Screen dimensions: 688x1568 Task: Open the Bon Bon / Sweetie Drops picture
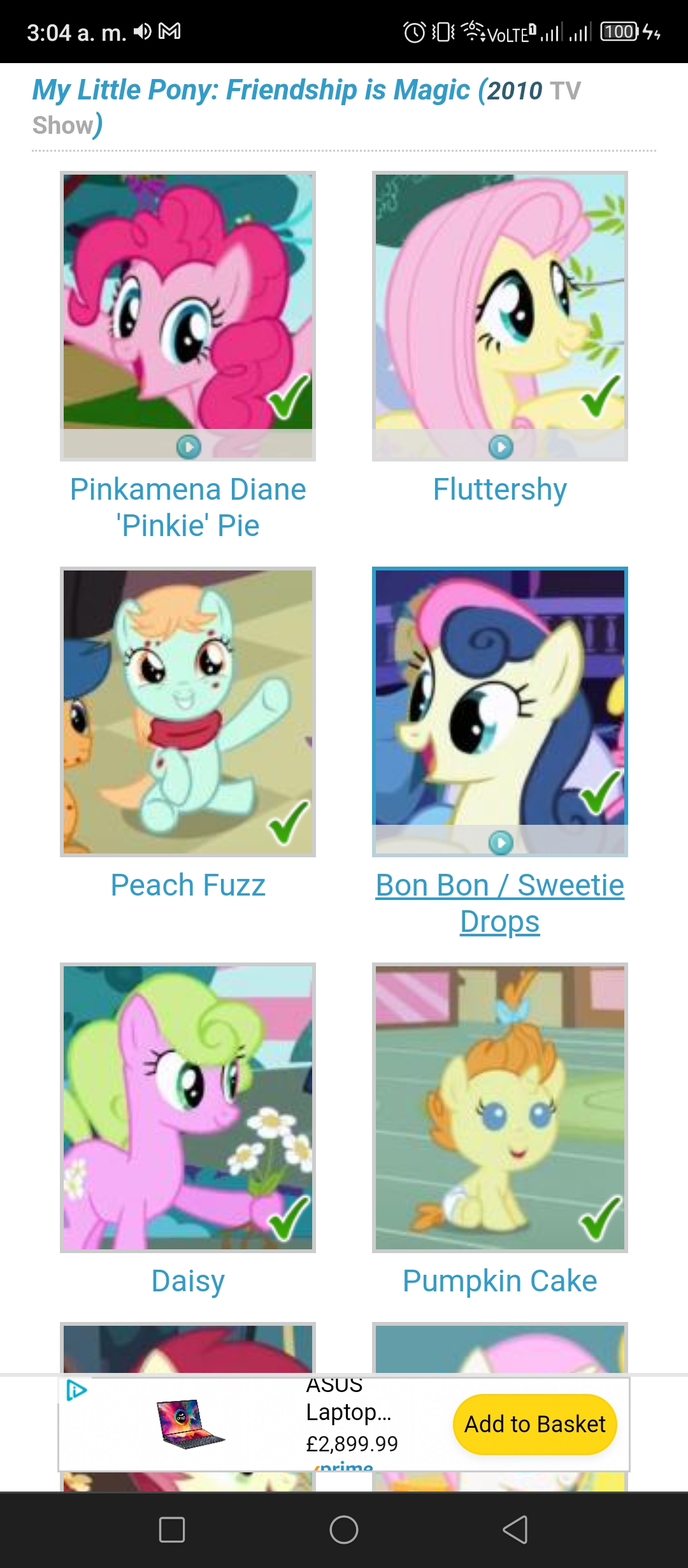coord(500,697)
